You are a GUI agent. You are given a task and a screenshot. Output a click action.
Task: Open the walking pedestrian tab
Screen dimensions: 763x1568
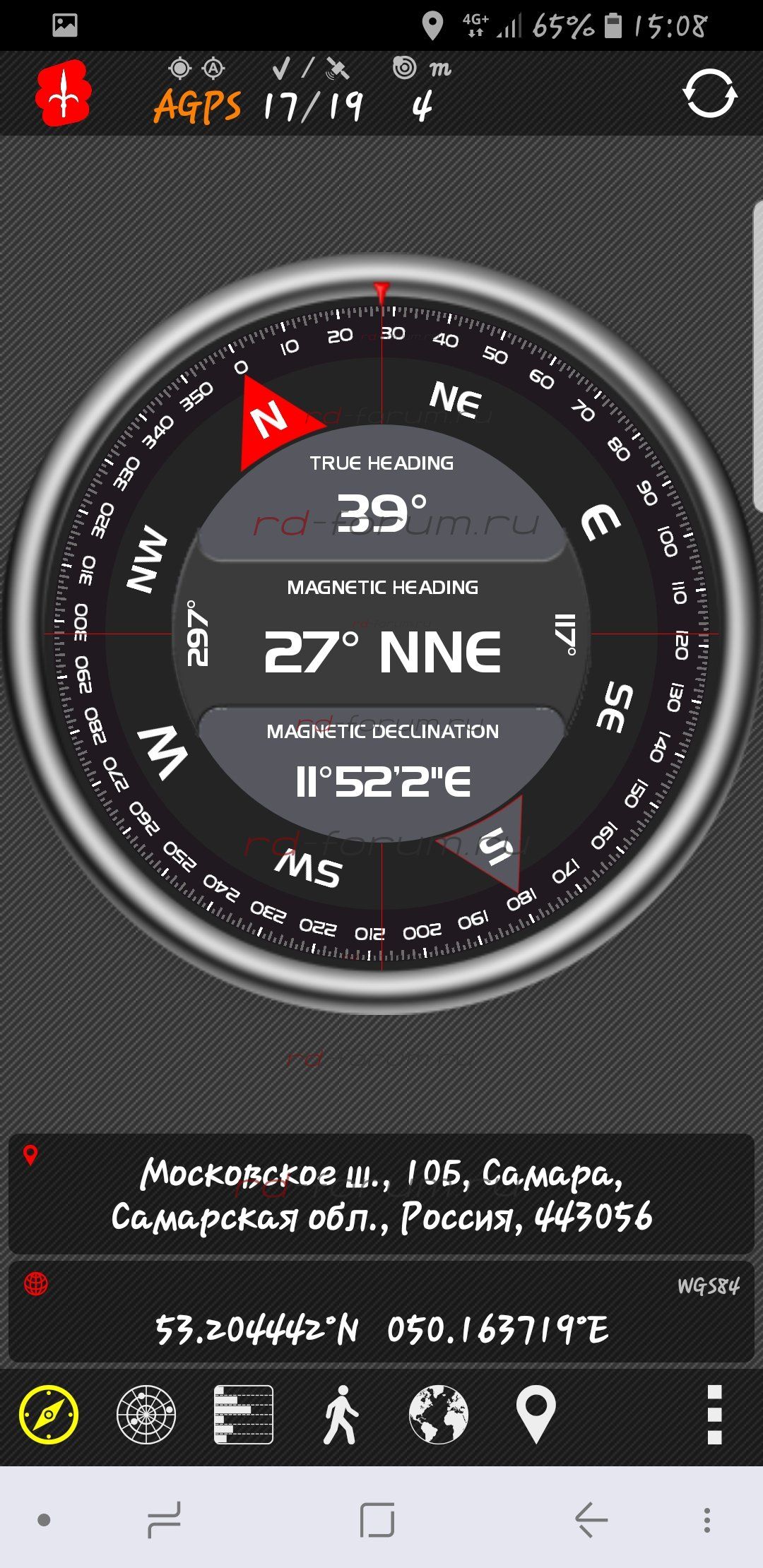click(341, 1415)
